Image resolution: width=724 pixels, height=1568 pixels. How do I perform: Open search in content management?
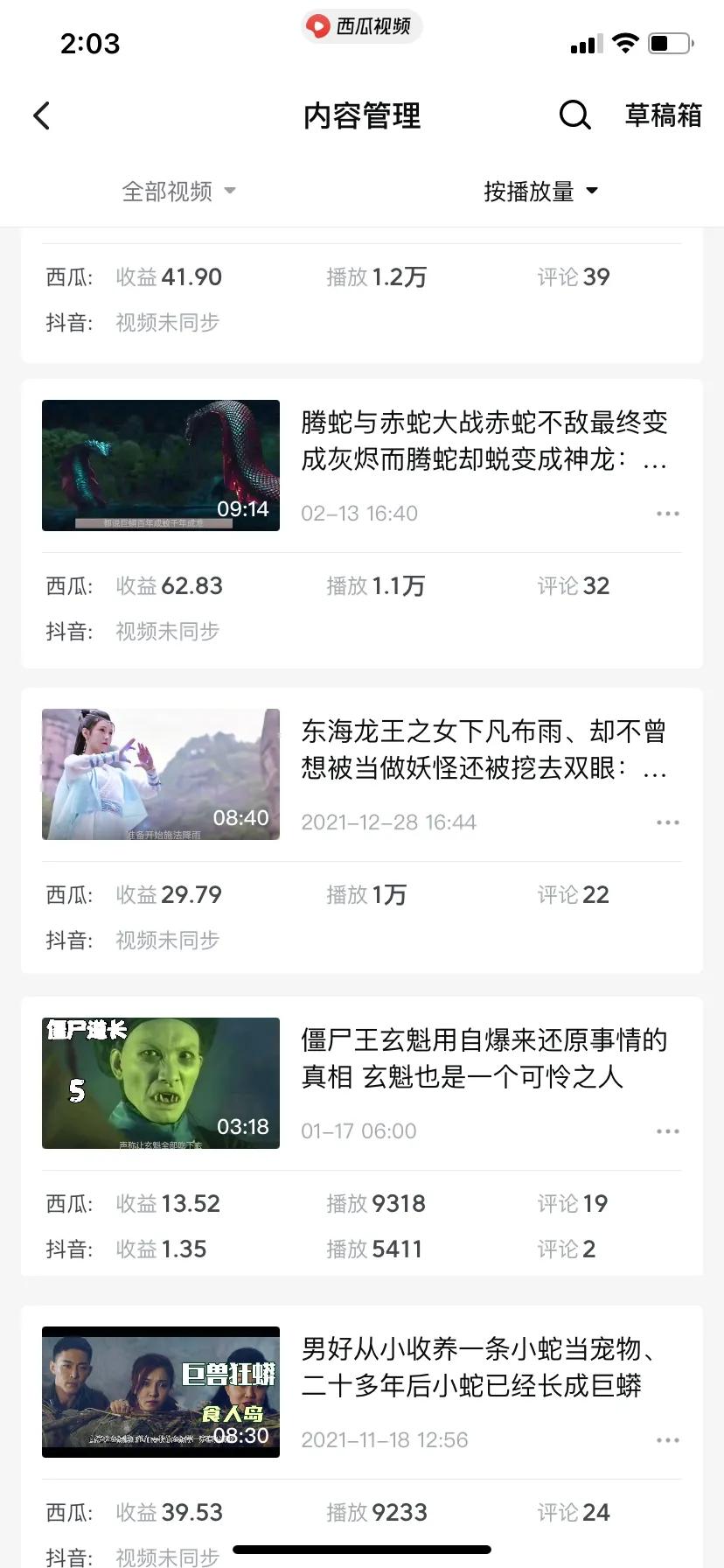[x=574, y=115]
